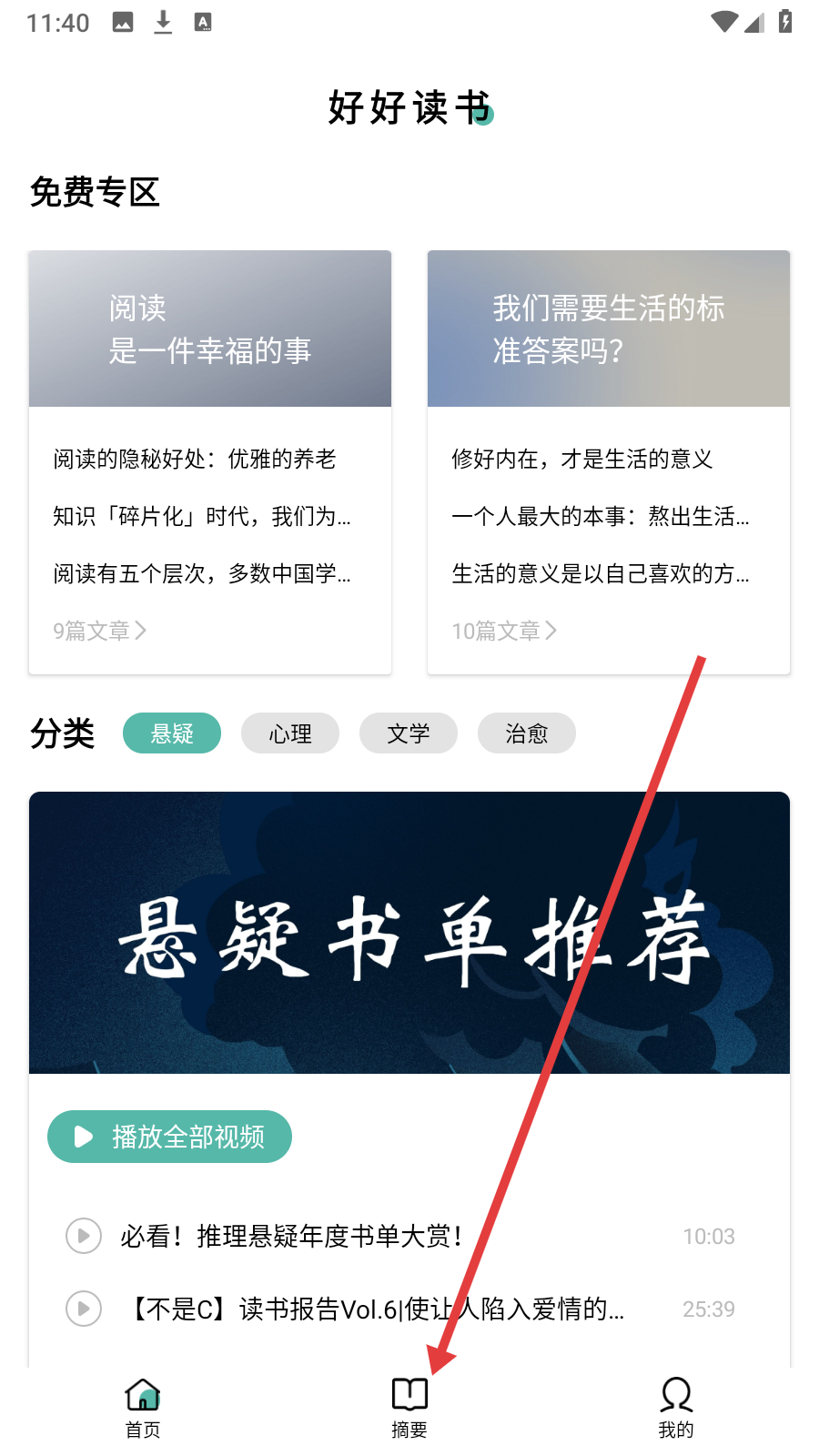Switch to the 我的 tab
Screen dimensions: 819x1456
pos(676,1409)
